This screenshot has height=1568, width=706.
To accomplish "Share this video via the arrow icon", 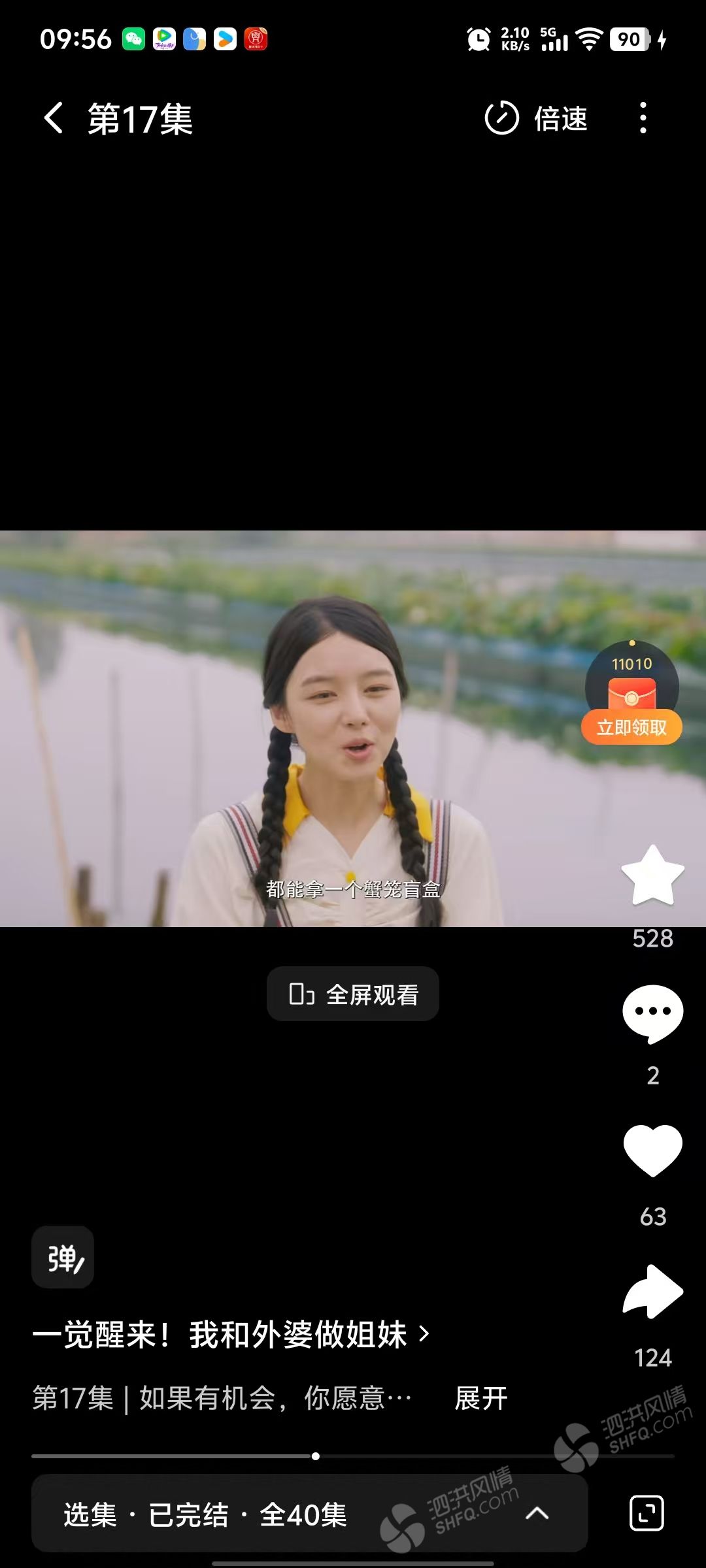I will 652,1292.
